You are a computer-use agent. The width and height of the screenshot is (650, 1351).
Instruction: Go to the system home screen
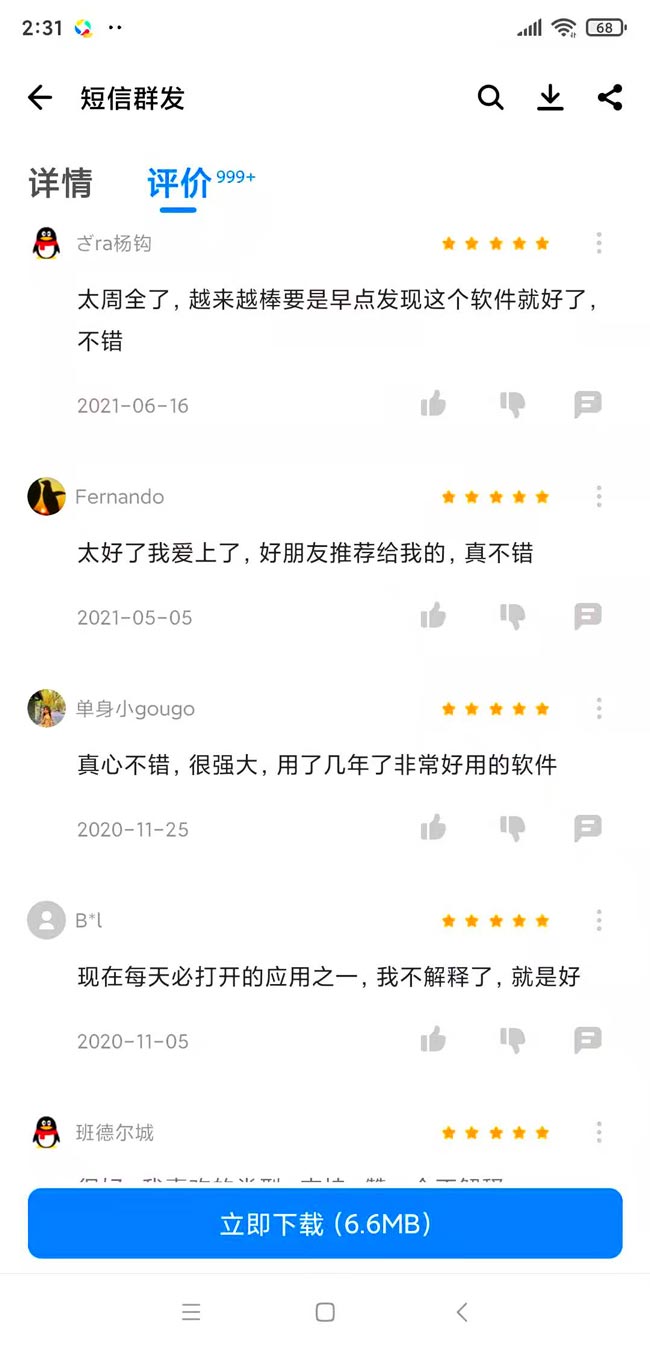(325, 1312)
